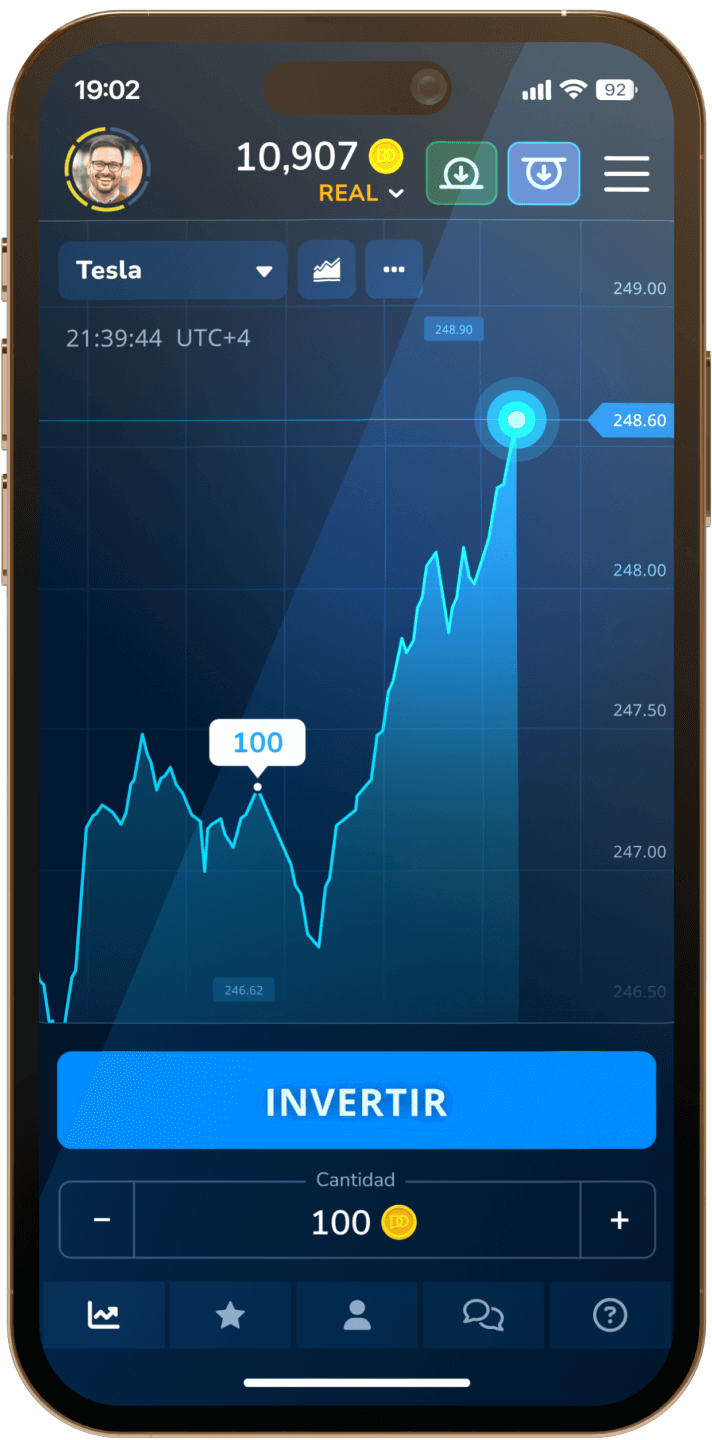Open the user profile avatar
Viewport: 712px width, 1440px height.
pos(107,169)
